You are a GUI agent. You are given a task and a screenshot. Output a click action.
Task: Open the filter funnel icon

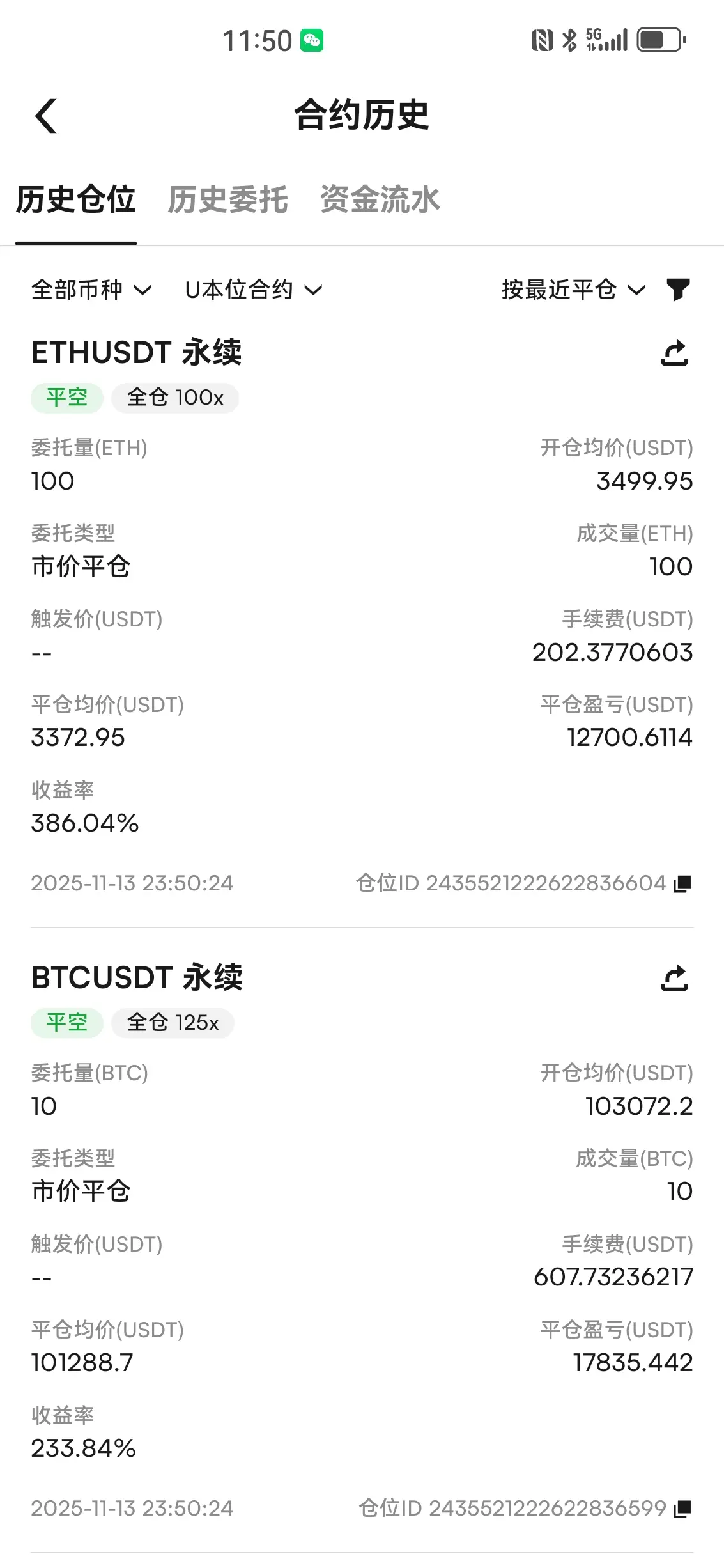click(678, 290)
